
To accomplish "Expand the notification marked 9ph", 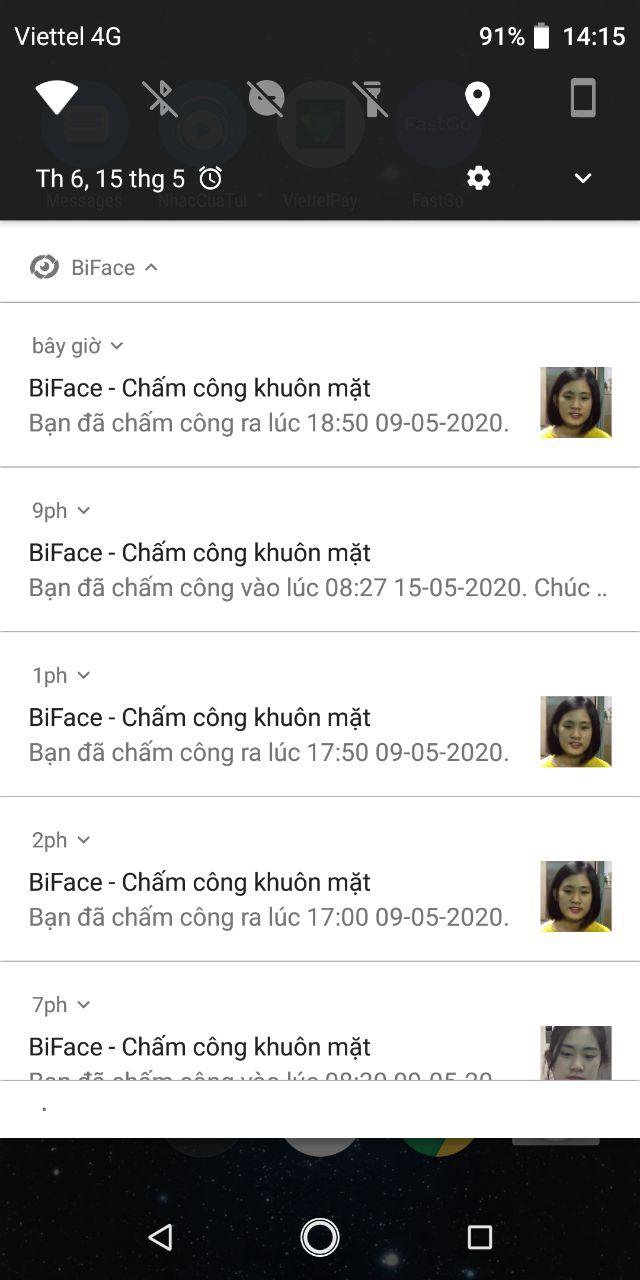I will tap(84, 511).
